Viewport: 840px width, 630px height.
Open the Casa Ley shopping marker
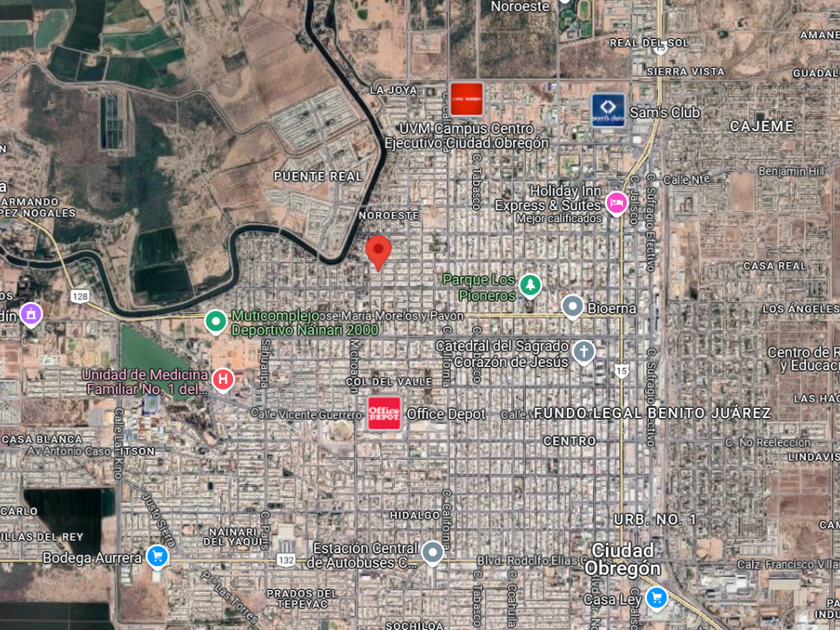(x=656, y=598)
